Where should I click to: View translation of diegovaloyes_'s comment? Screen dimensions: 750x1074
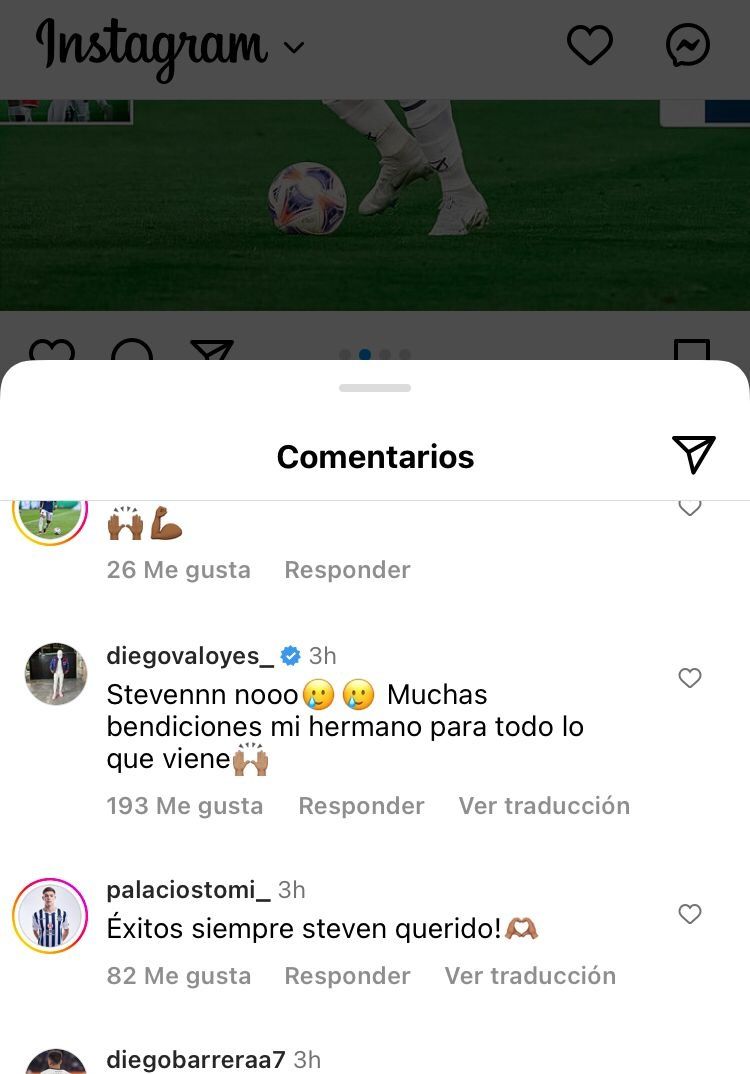[544, 806]
